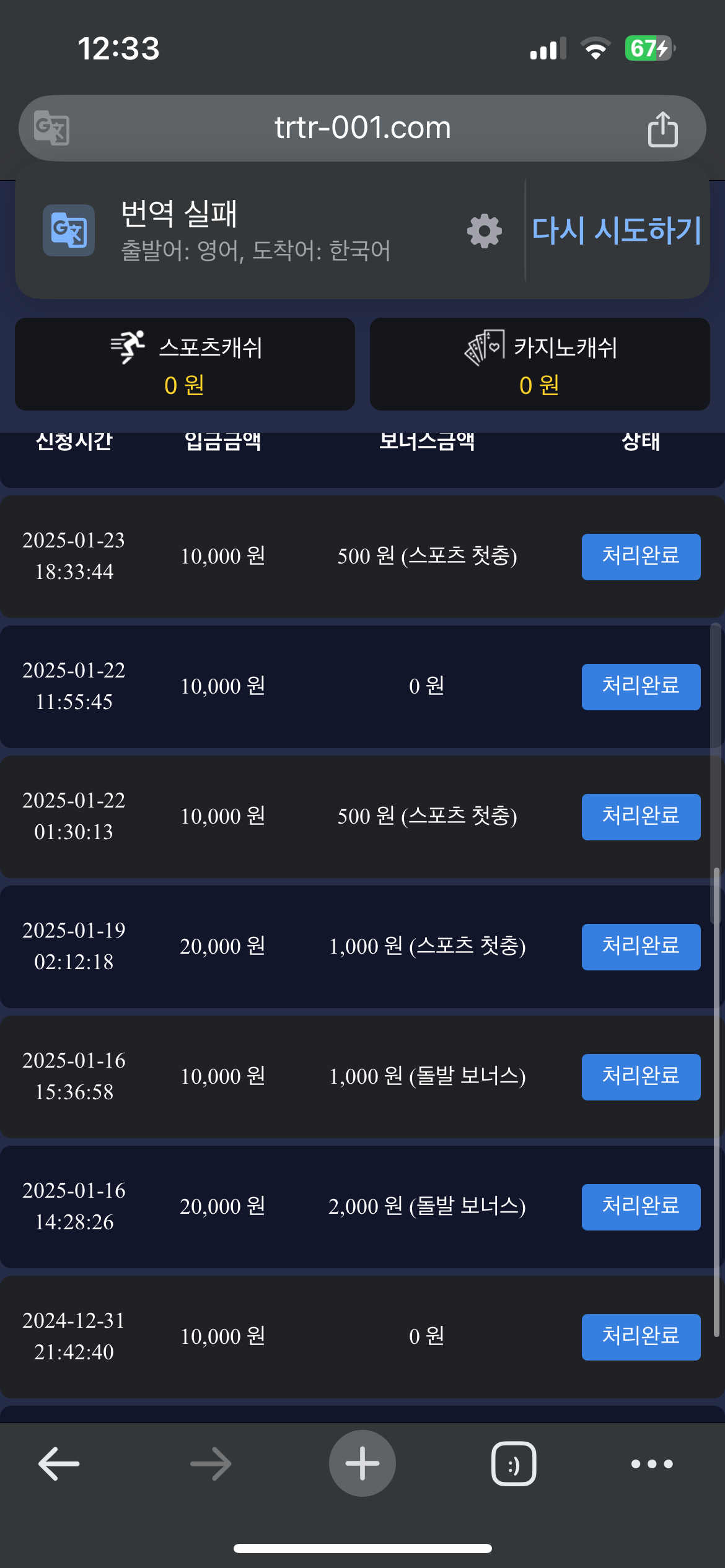Open the browser overflow menu
The height and width of the screenshot is (1568, 725).
652,1464
